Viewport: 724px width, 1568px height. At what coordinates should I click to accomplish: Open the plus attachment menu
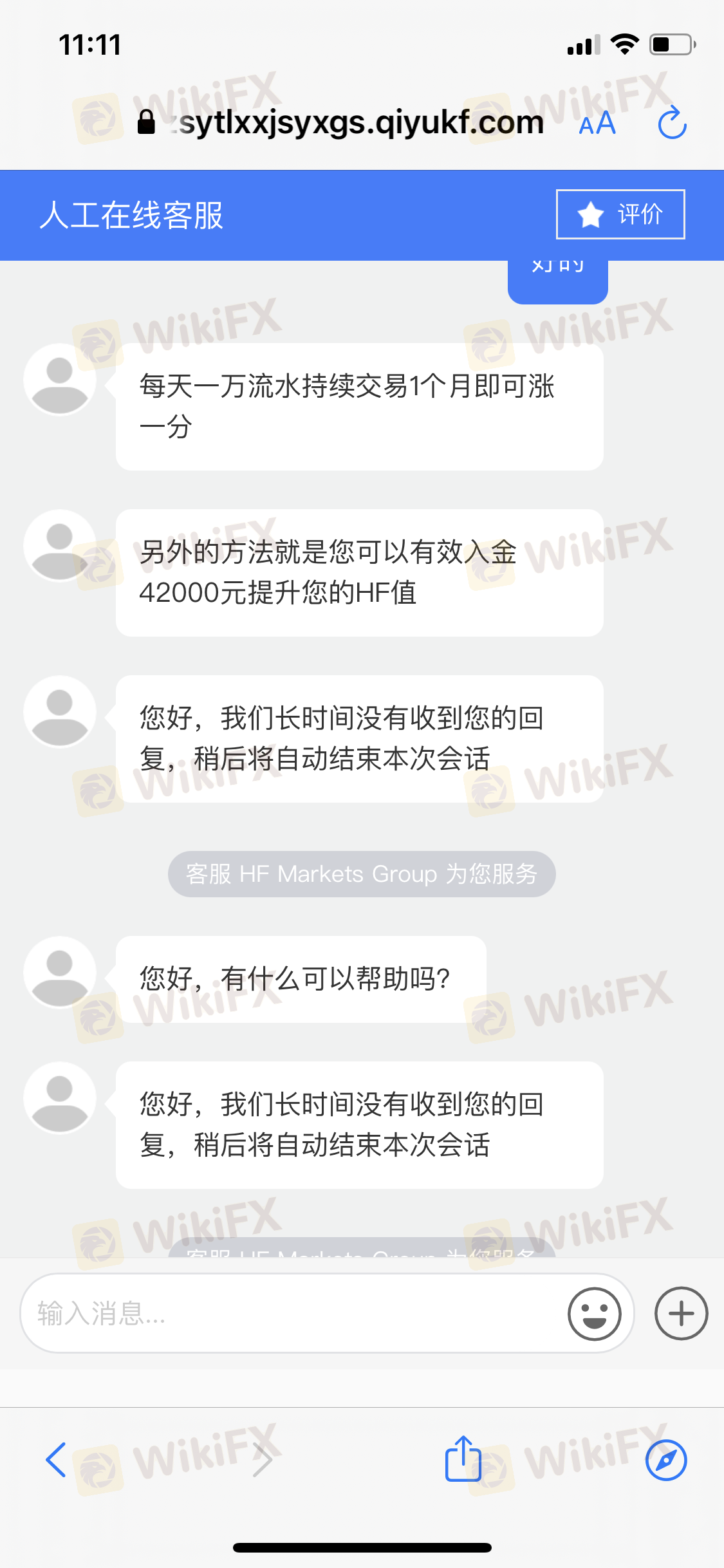pyautogui.click(x=681, y=1314)
